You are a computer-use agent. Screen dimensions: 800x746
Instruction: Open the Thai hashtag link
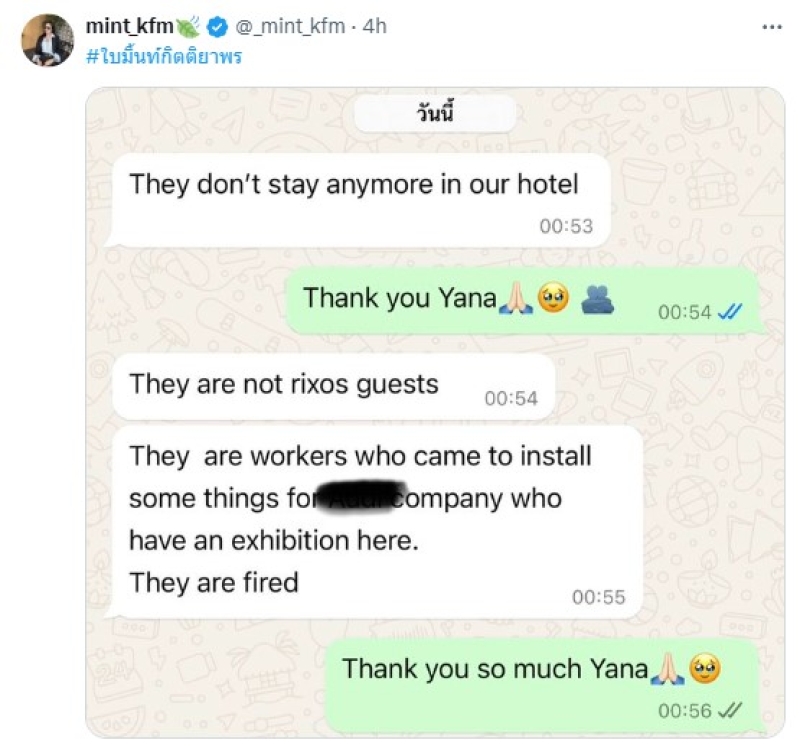coord(164,56)
